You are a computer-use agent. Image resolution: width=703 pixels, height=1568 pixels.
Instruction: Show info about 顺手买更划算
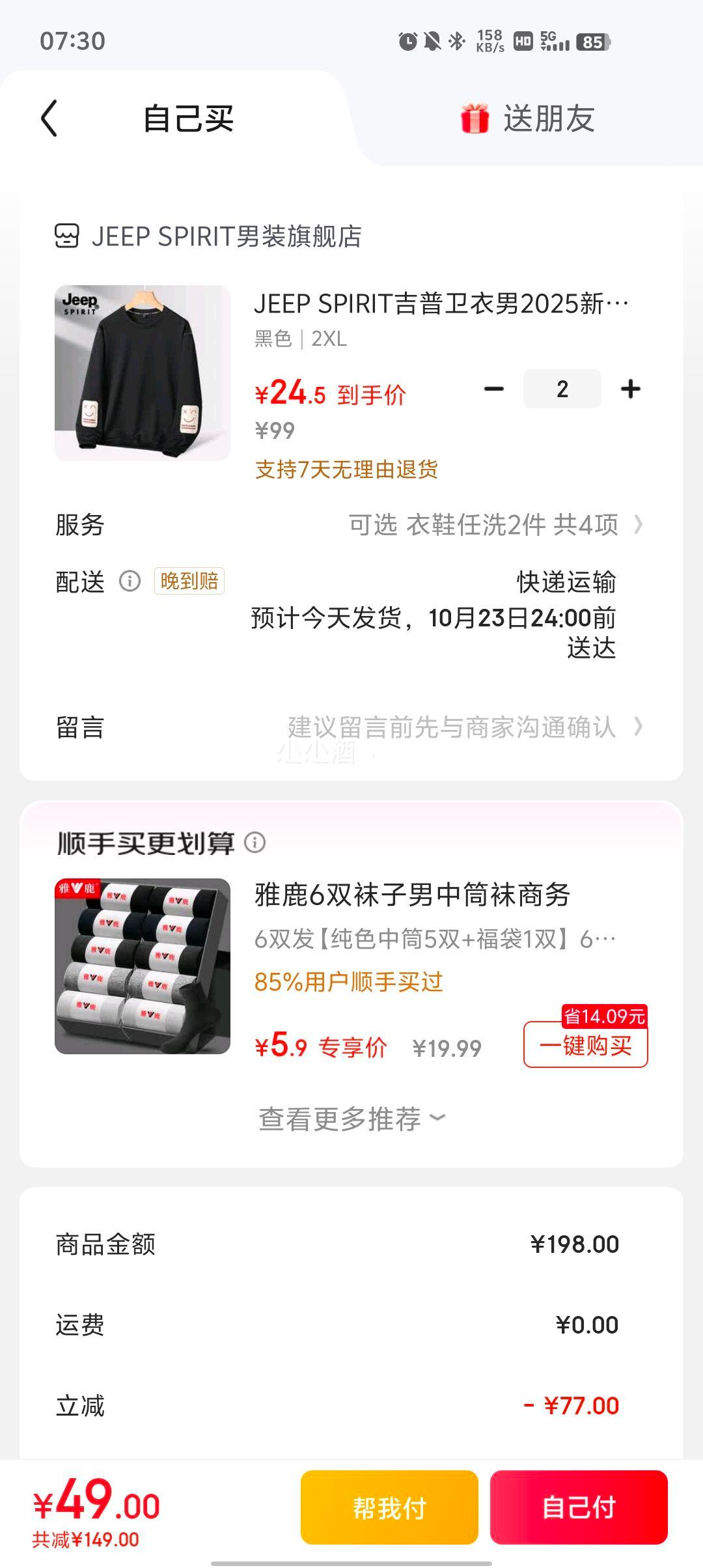click(255, 843)
